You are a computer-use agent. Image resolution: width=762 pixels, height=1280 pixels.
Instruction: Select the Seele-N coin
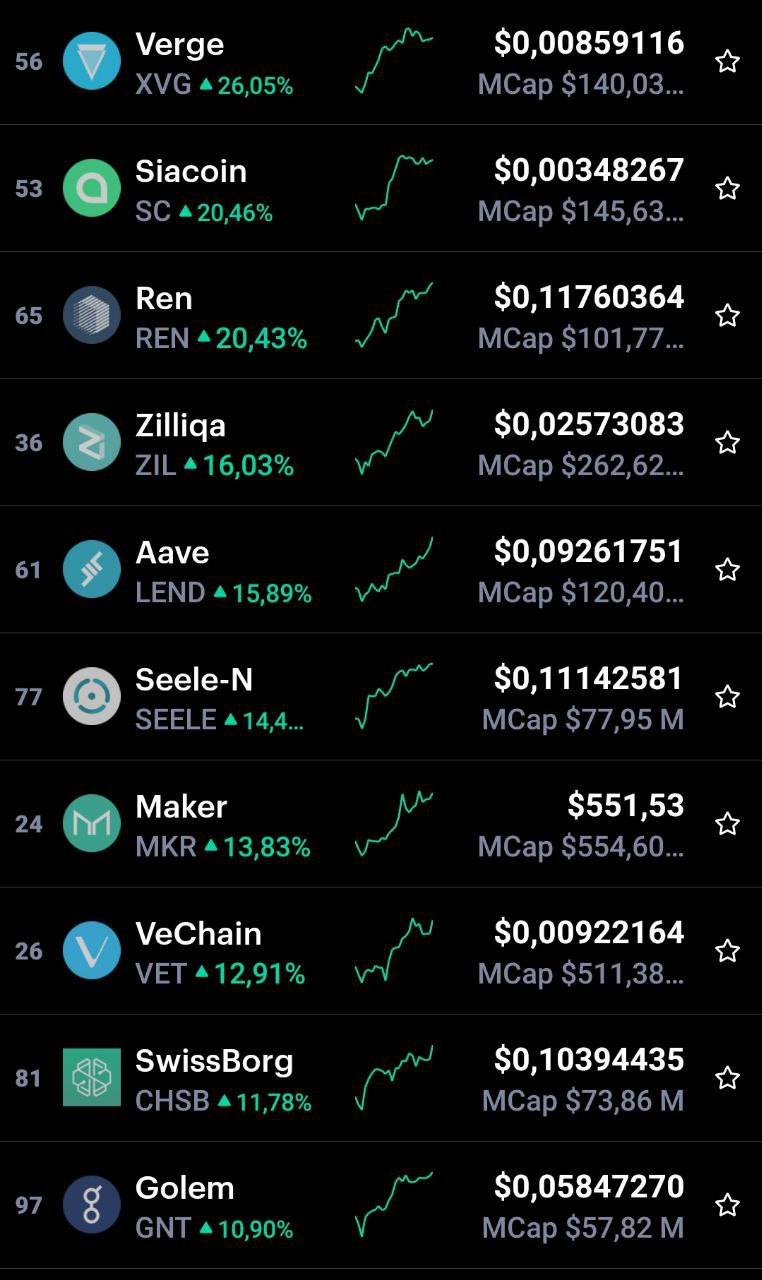[x=381, y=696]
